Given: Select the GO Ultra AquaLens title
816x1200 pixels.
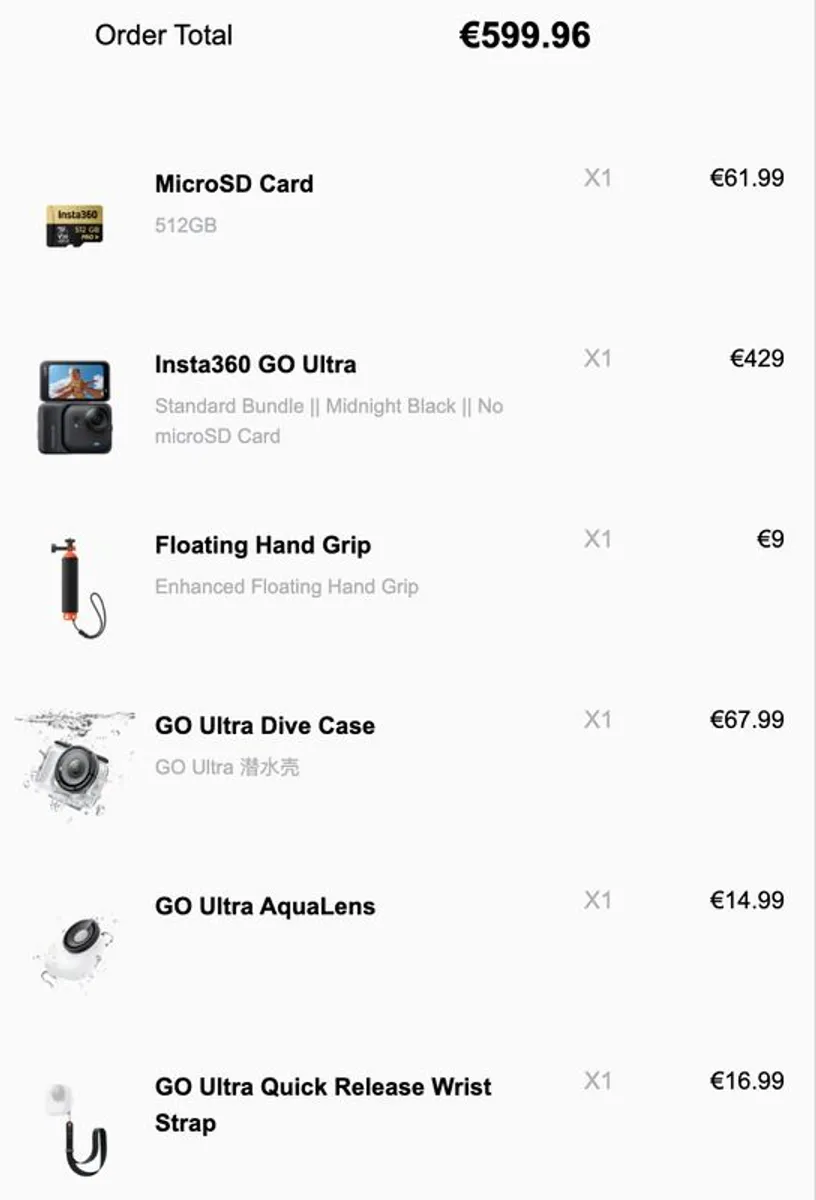Looking at the screenshot, I should click(264, 906).
